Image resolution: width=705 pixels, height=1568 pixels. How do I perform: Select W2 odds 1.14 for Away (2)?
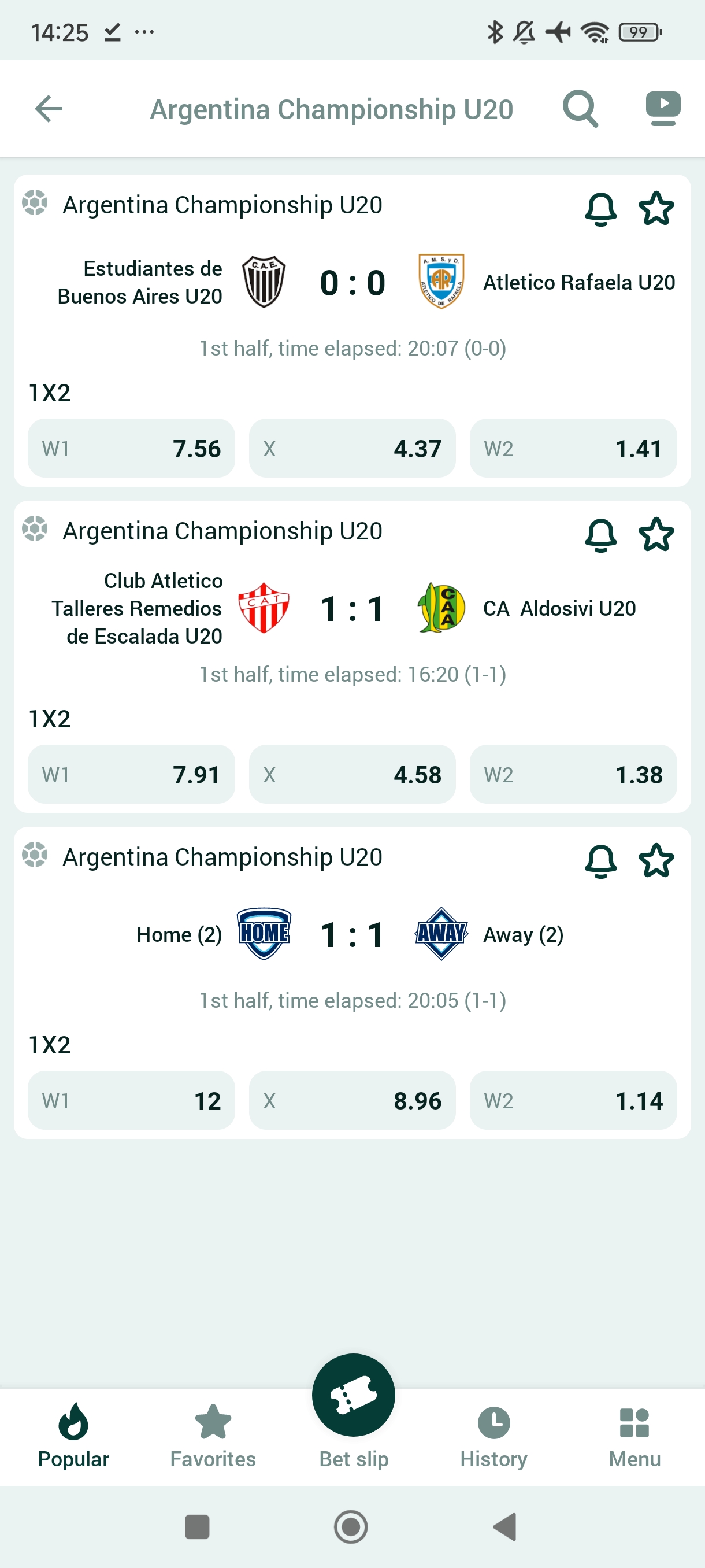(573, 1100)
